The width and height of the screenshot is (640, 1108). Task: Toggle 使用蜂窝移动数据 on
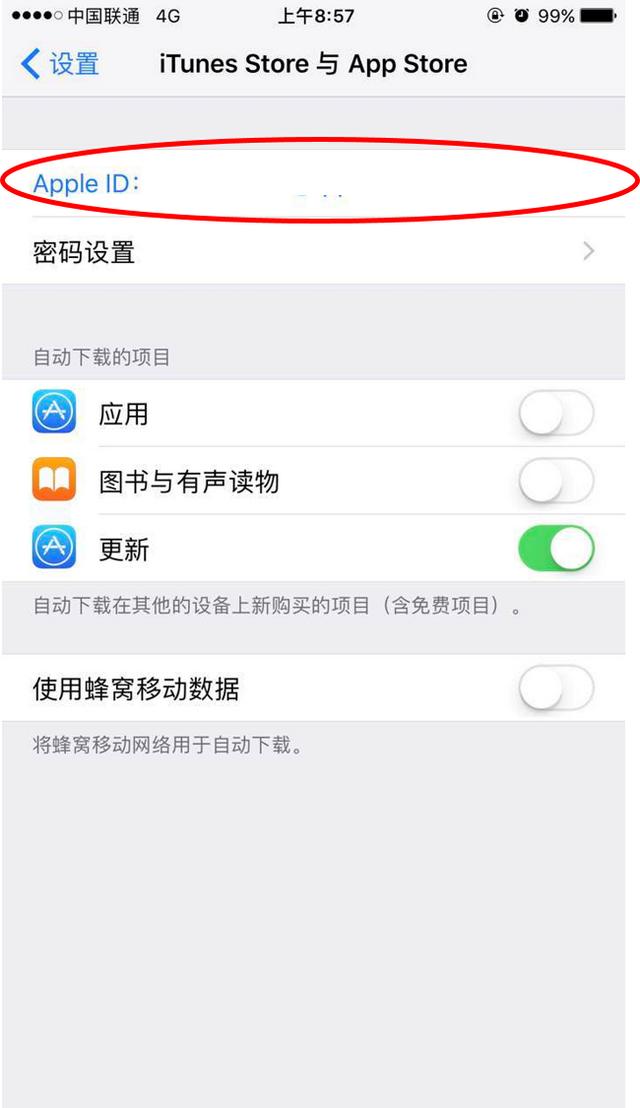pos(557,688)
